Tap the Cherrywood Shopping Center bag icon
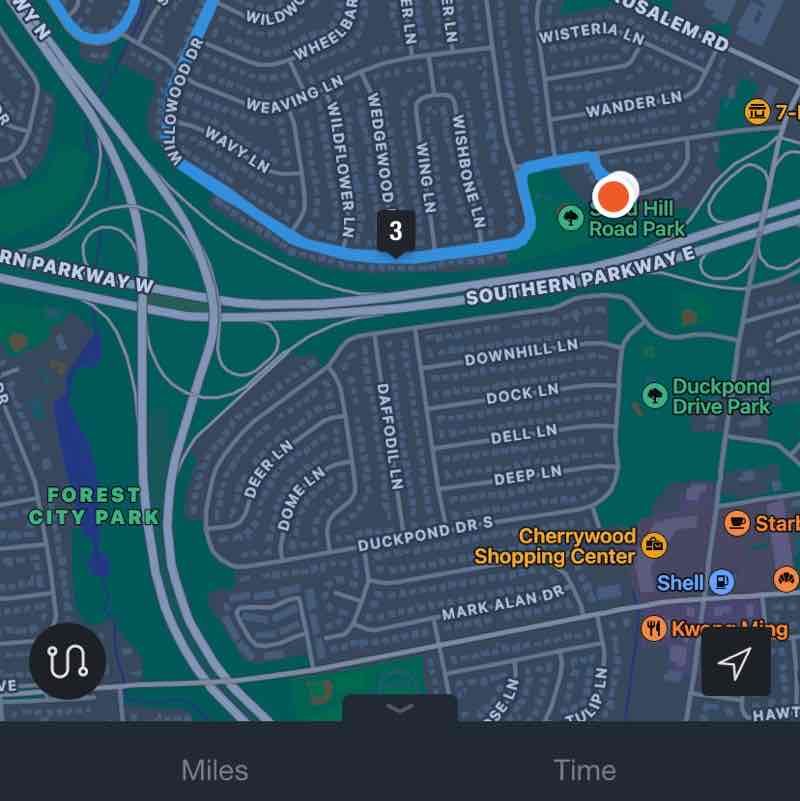The image size is (800, 801). coord(656,544)
